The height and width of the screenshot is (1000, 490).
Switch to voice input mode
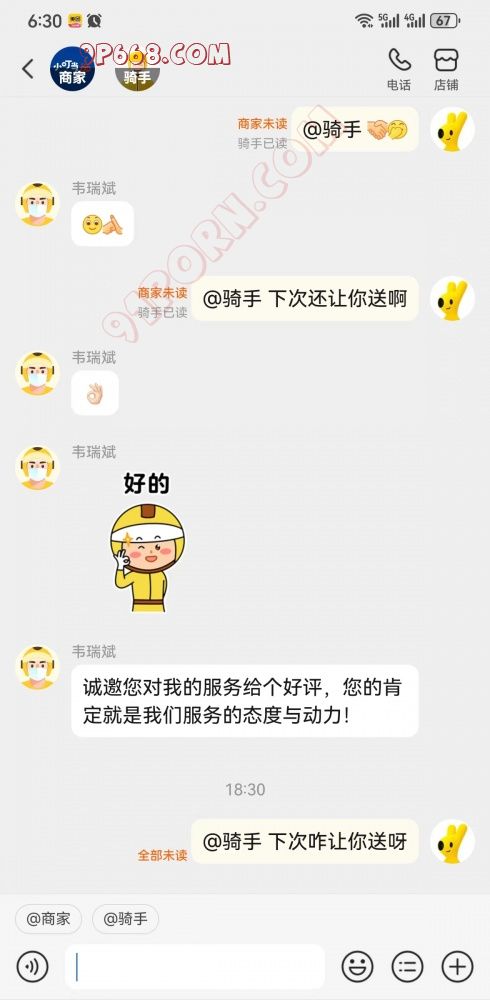coord(33,967)
